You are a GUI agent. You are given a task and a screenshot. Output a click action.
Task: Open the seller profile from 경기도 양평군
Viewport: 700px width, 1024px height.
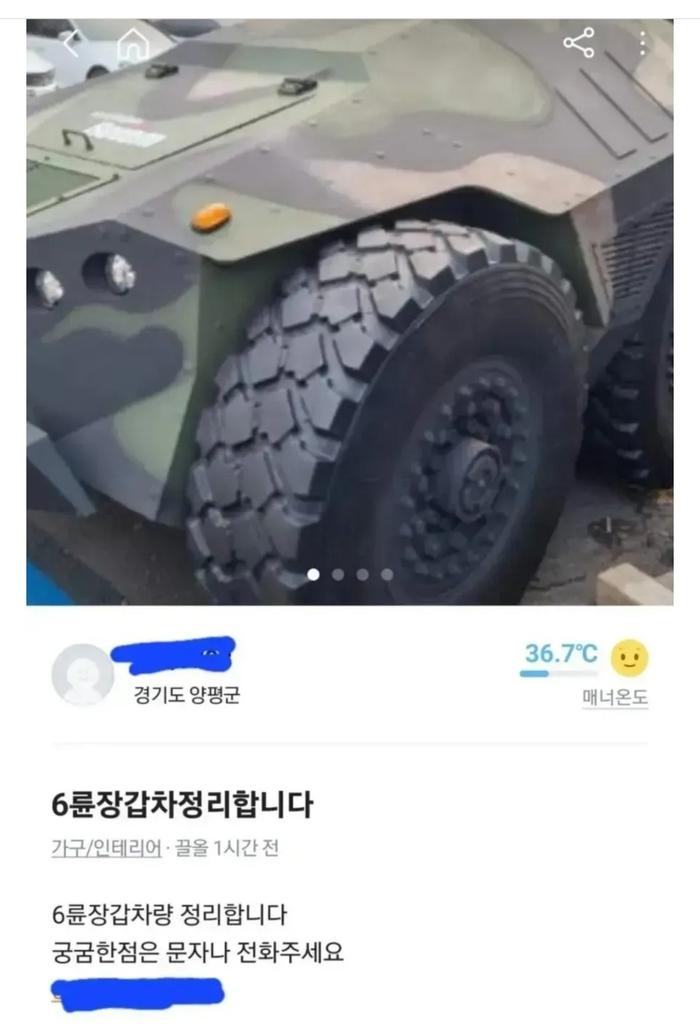point(187,695)
